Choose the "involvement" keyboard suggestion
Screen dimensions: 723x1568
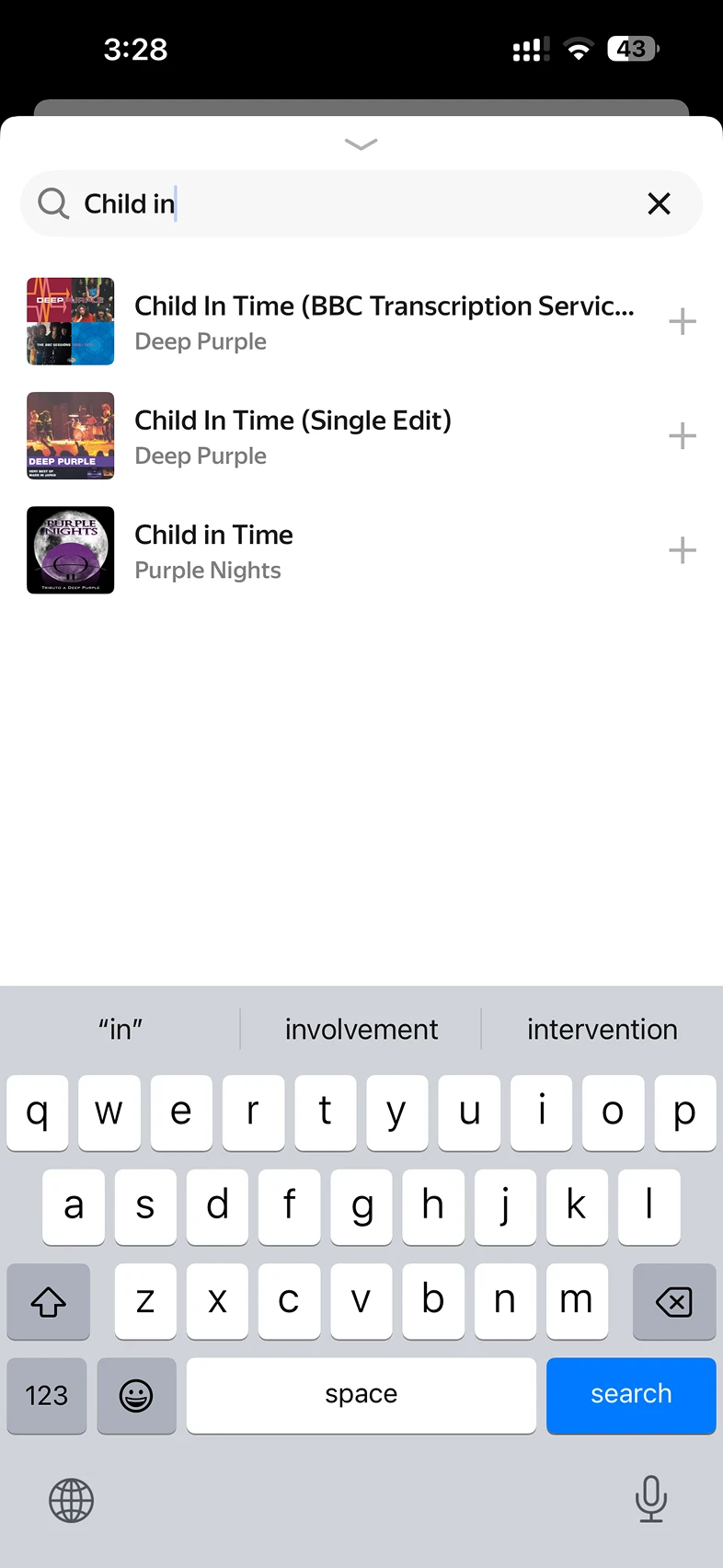tap(361, 1029)
